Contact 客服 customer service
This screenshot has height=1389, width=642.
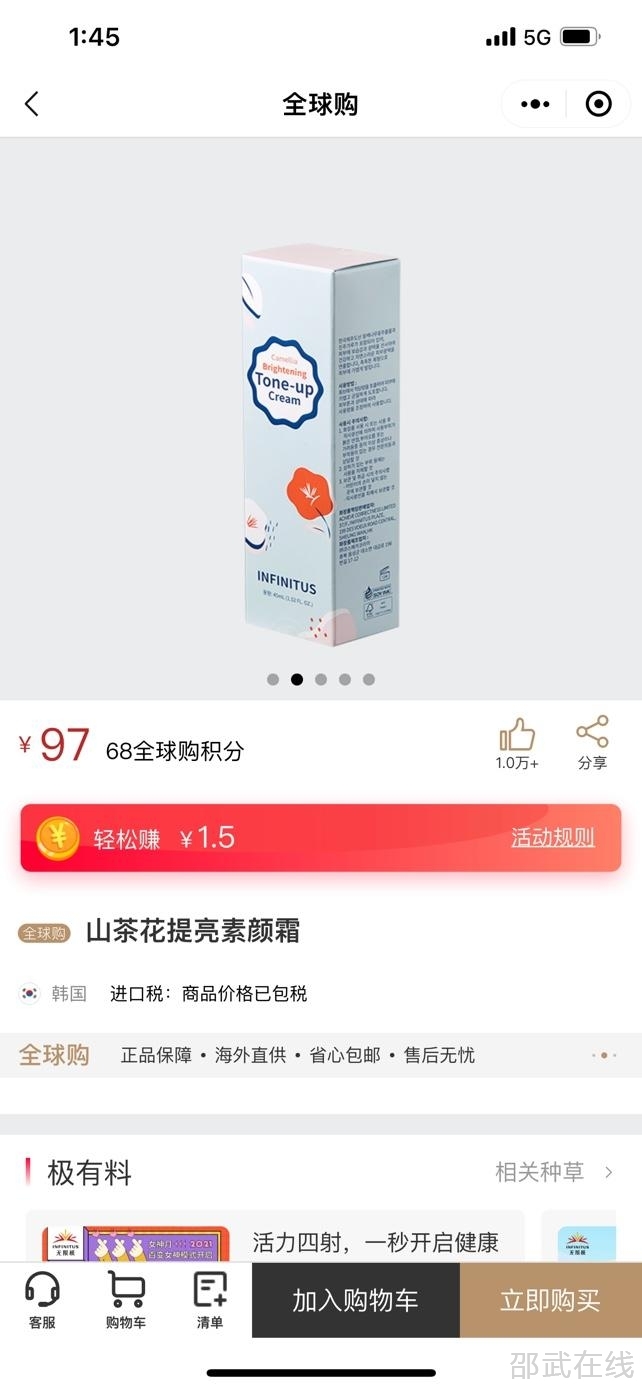(x=42, y=1300)
